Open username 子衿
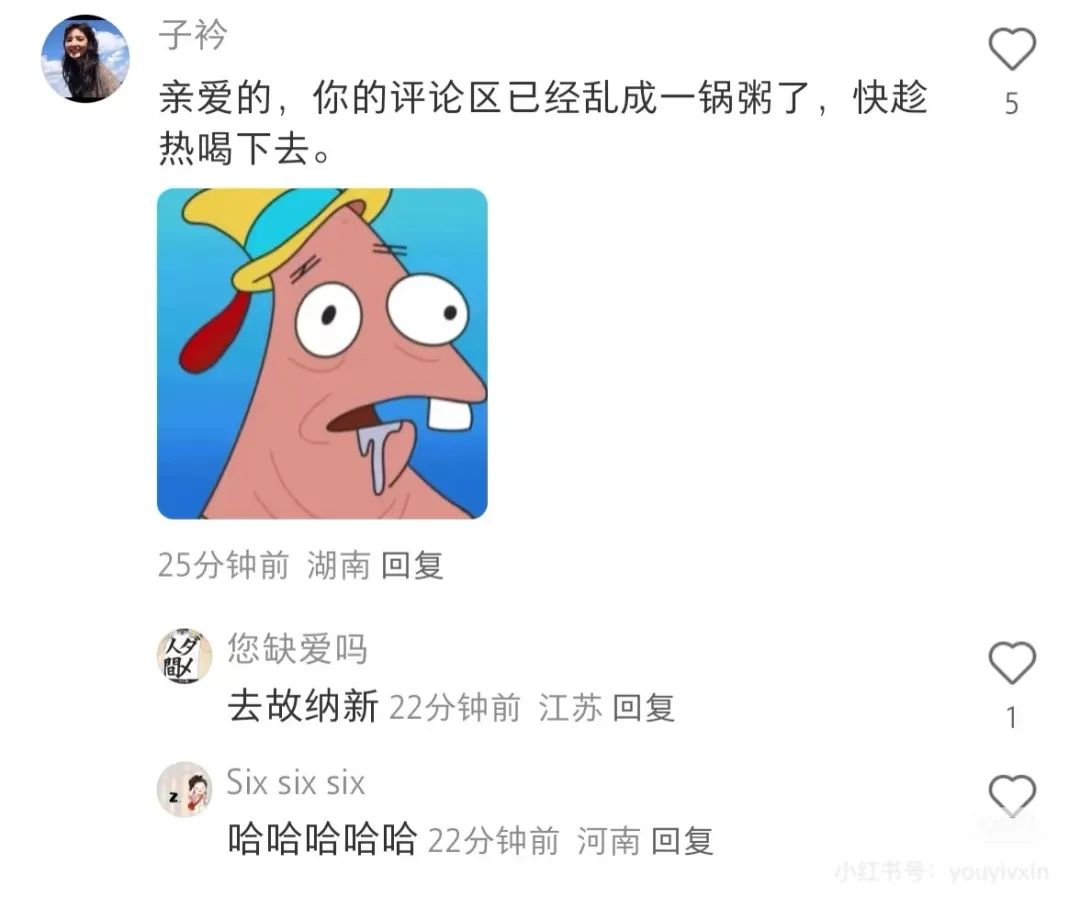Image resolution: width=1080 pixels, height=909 pixels. tap(193, 36)
